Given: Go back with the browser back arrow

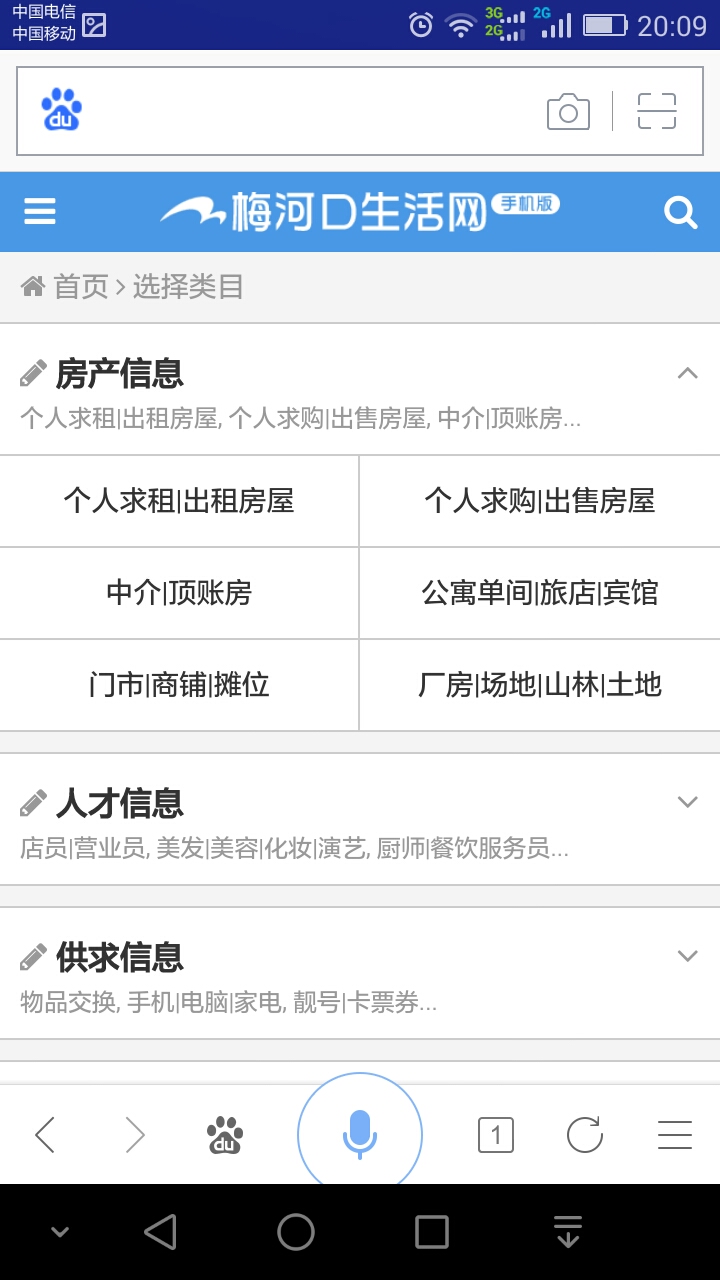Looking at the screenshot, I should (x=45, y=1135).
